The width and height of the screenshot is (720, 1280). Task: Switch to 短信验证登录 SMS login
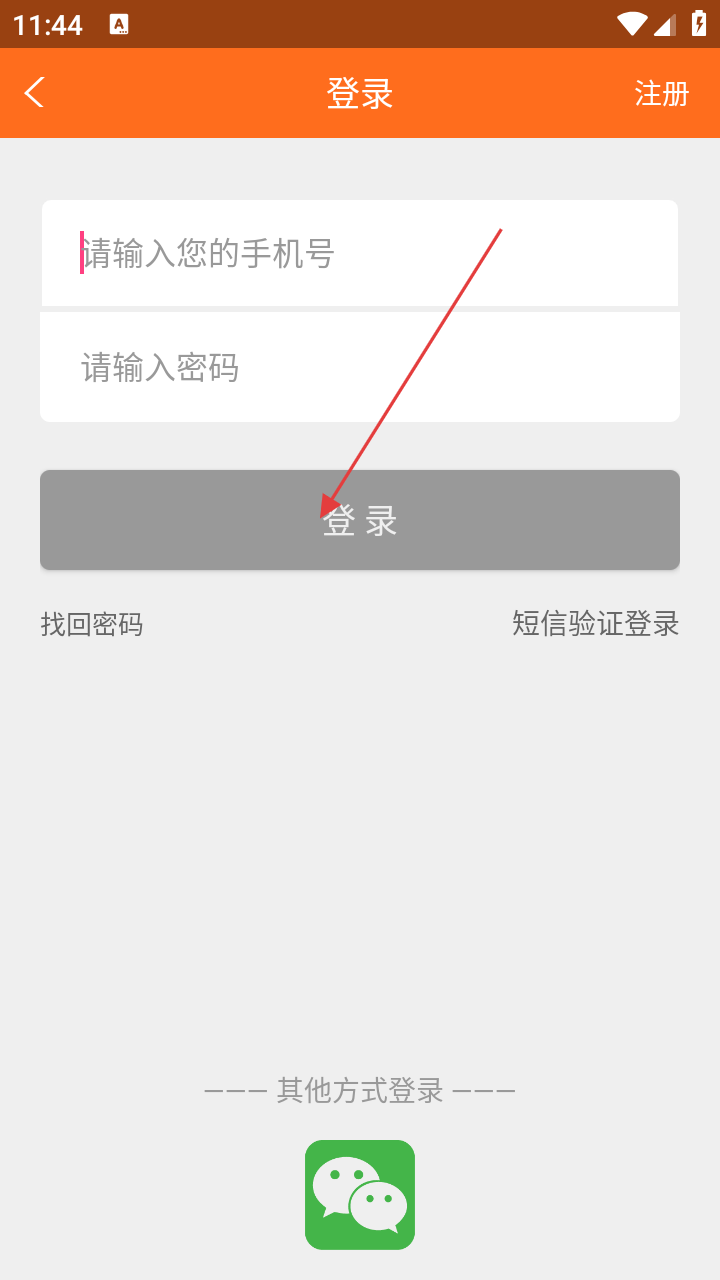click(595, 623)
